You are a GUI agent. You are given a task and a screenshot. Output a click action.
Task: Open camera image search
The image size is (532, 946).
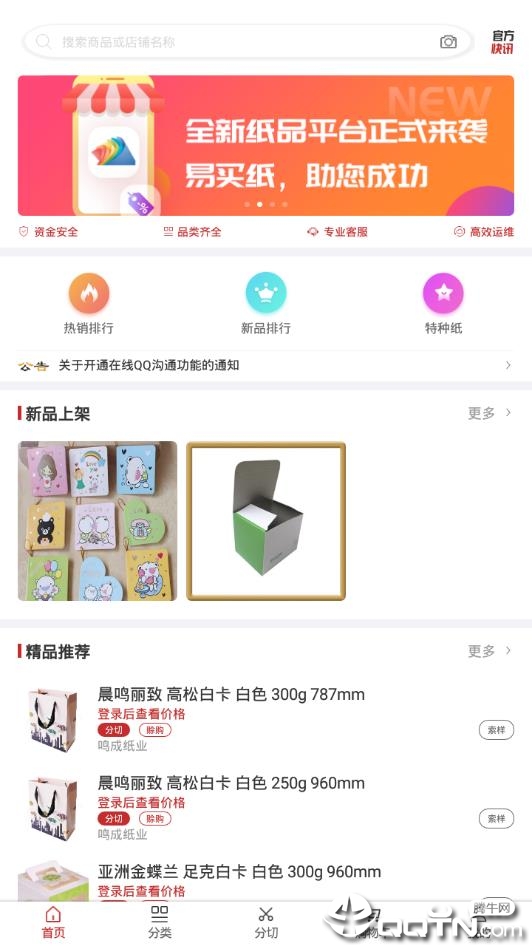(x=448, y=42)
